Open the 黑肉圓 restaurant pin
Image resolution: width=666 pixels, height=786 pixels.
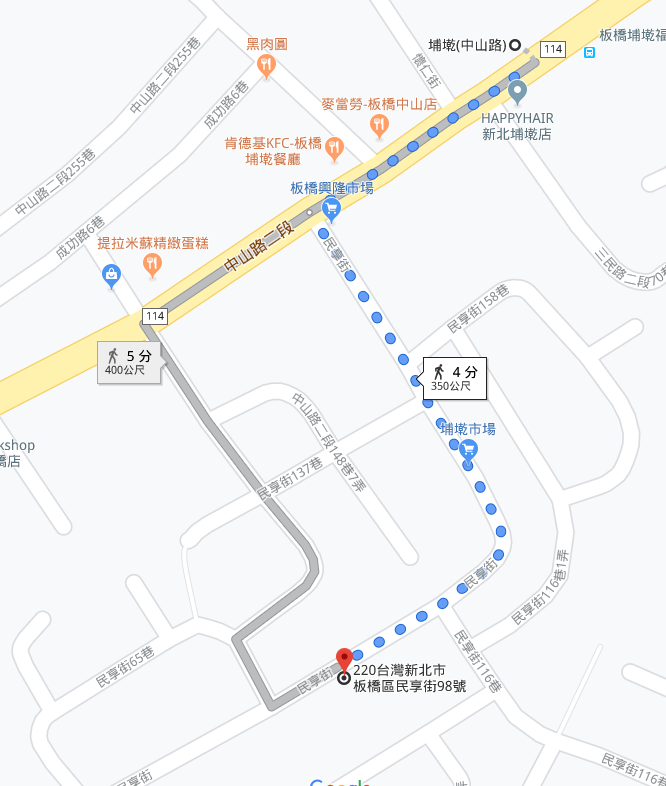pos(266,67)
